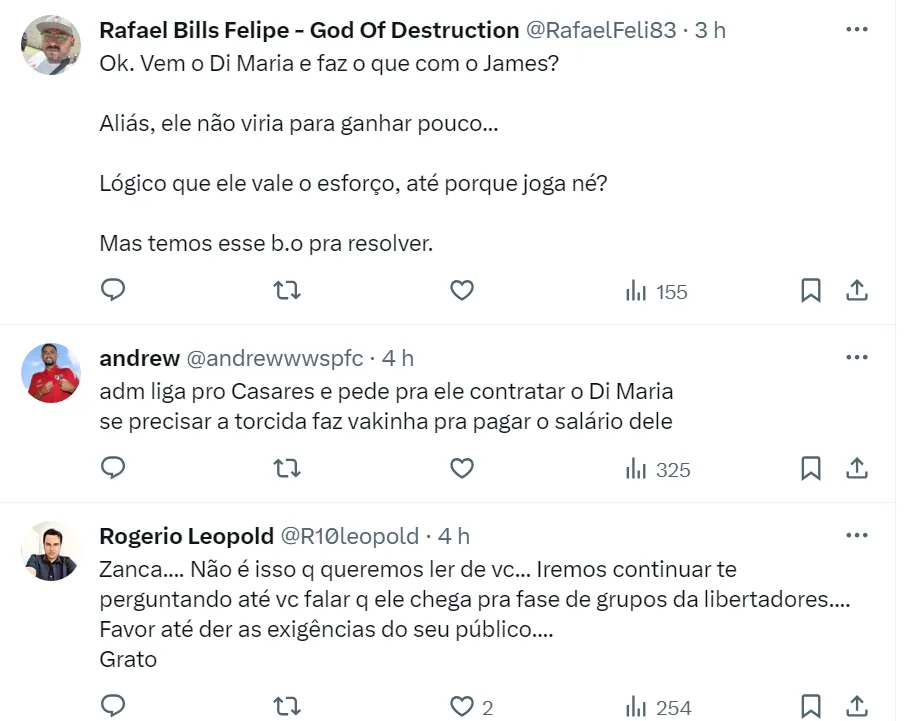Bookmark Rogerio Leopold's tweet

point(811,707)
